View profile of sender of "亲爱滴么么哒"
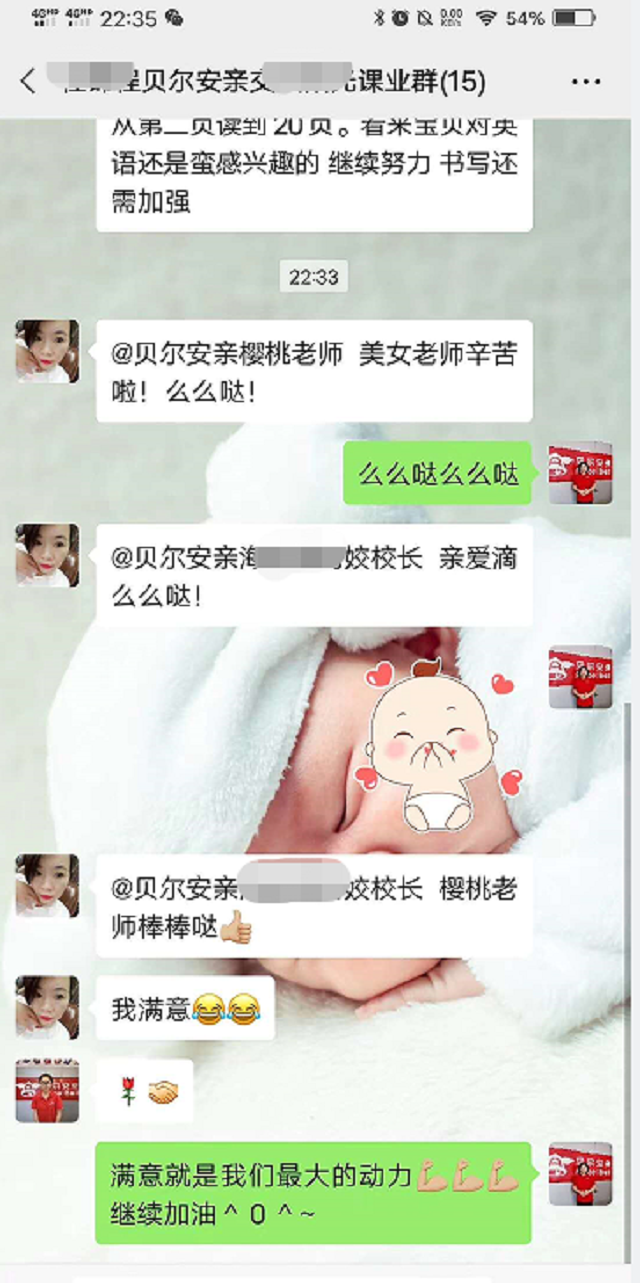The width and height of the screenshot is (640, 1283). tap(47, 555)
